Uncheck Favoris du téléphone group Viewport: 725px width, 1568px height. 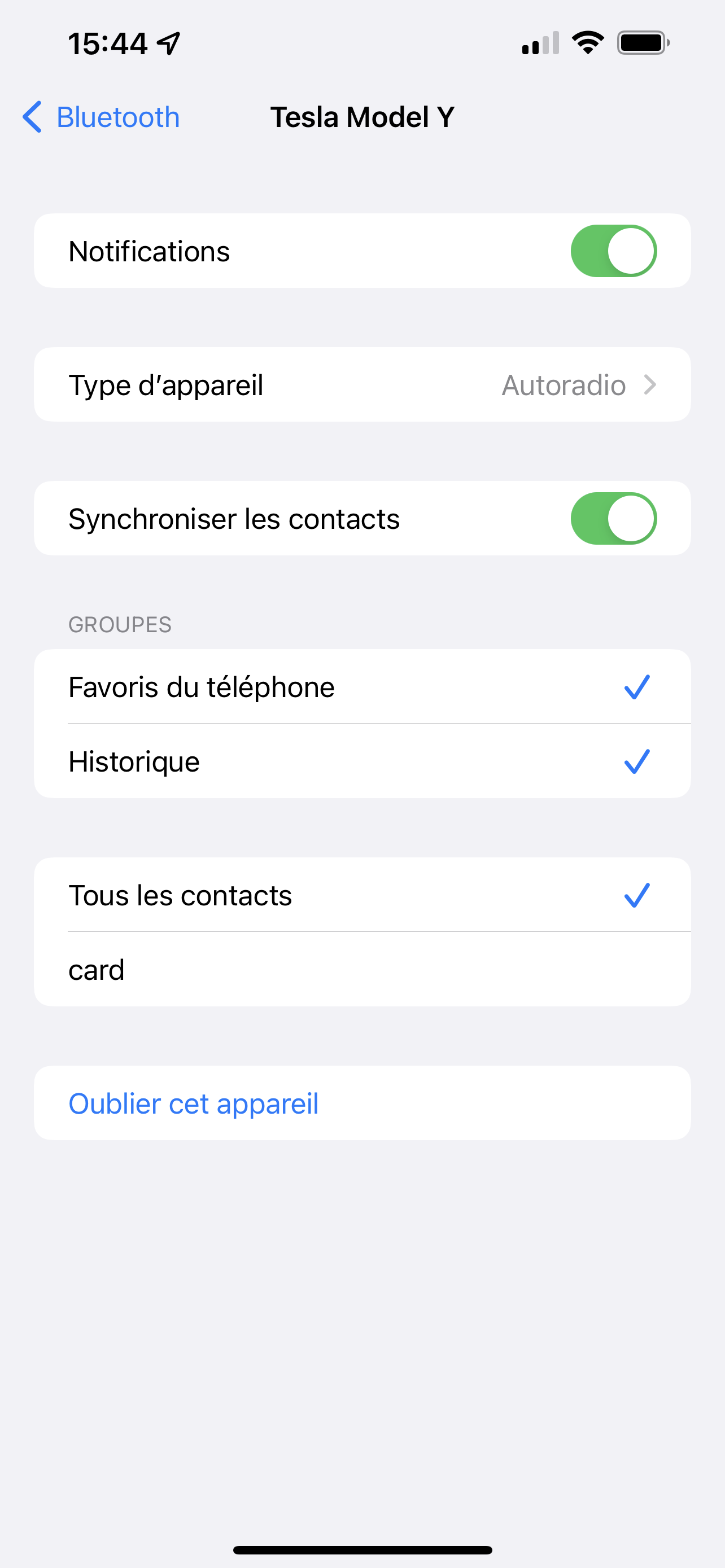coord(362,687)
